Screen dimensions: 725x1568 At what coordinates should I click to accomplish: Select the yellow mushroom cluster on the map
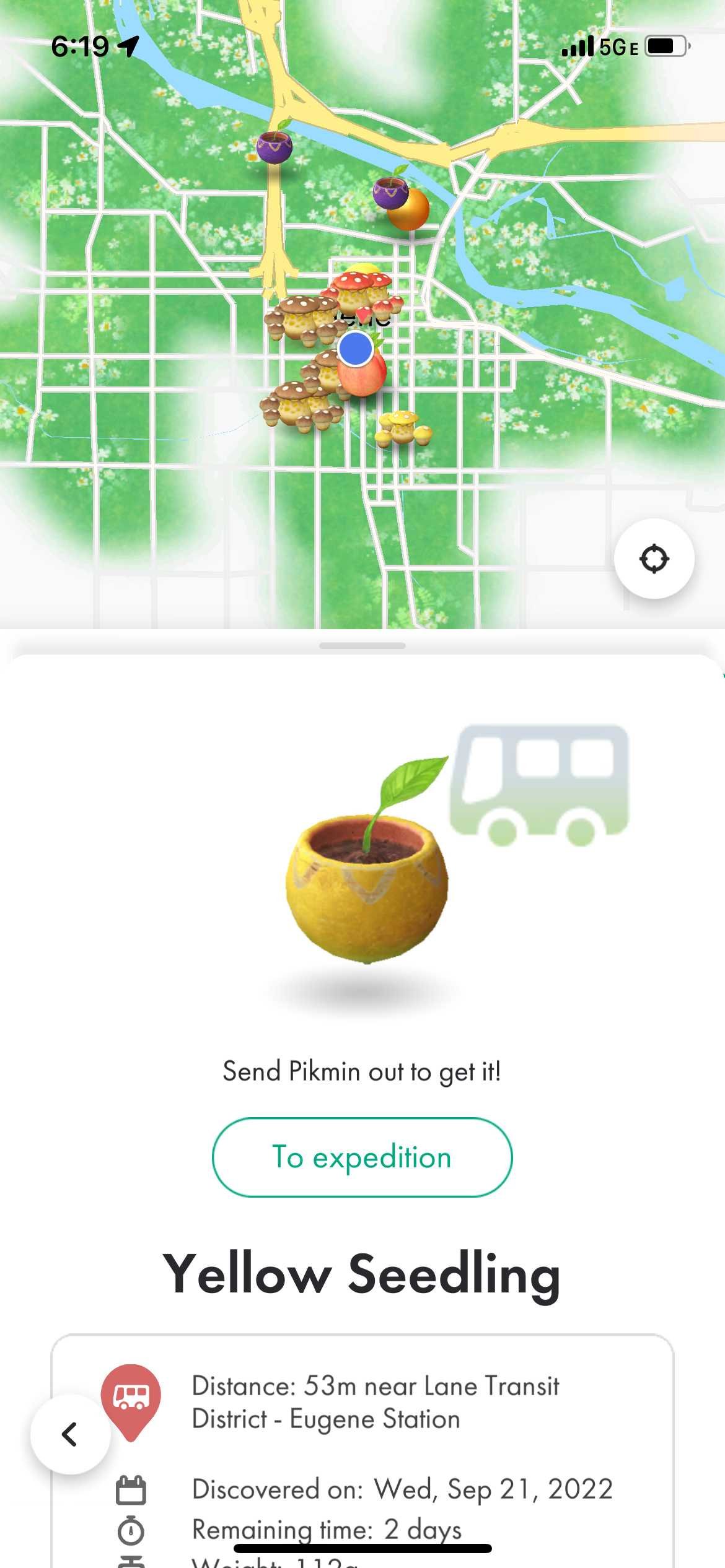click(404, 427)
